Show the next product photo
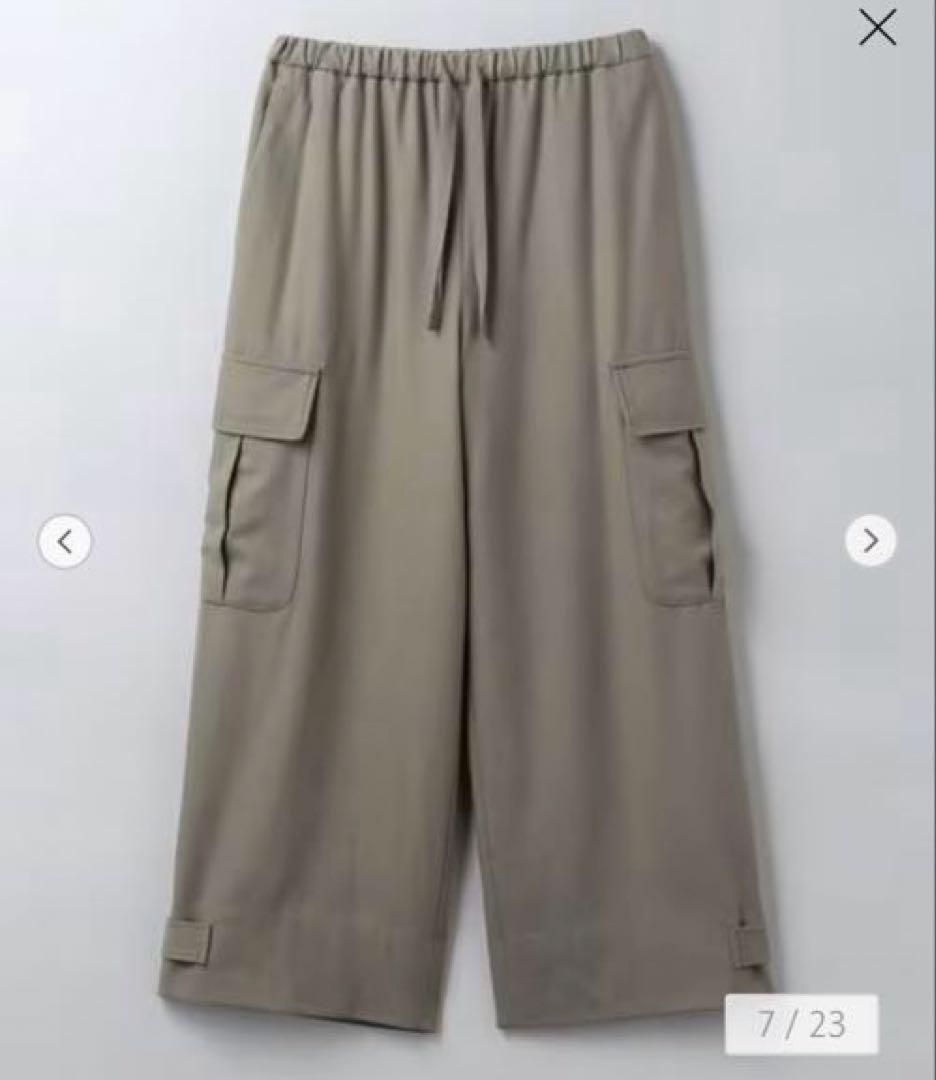Image resolution: width=936 pixels, height=1080 pixels. [x=870, y=541]
